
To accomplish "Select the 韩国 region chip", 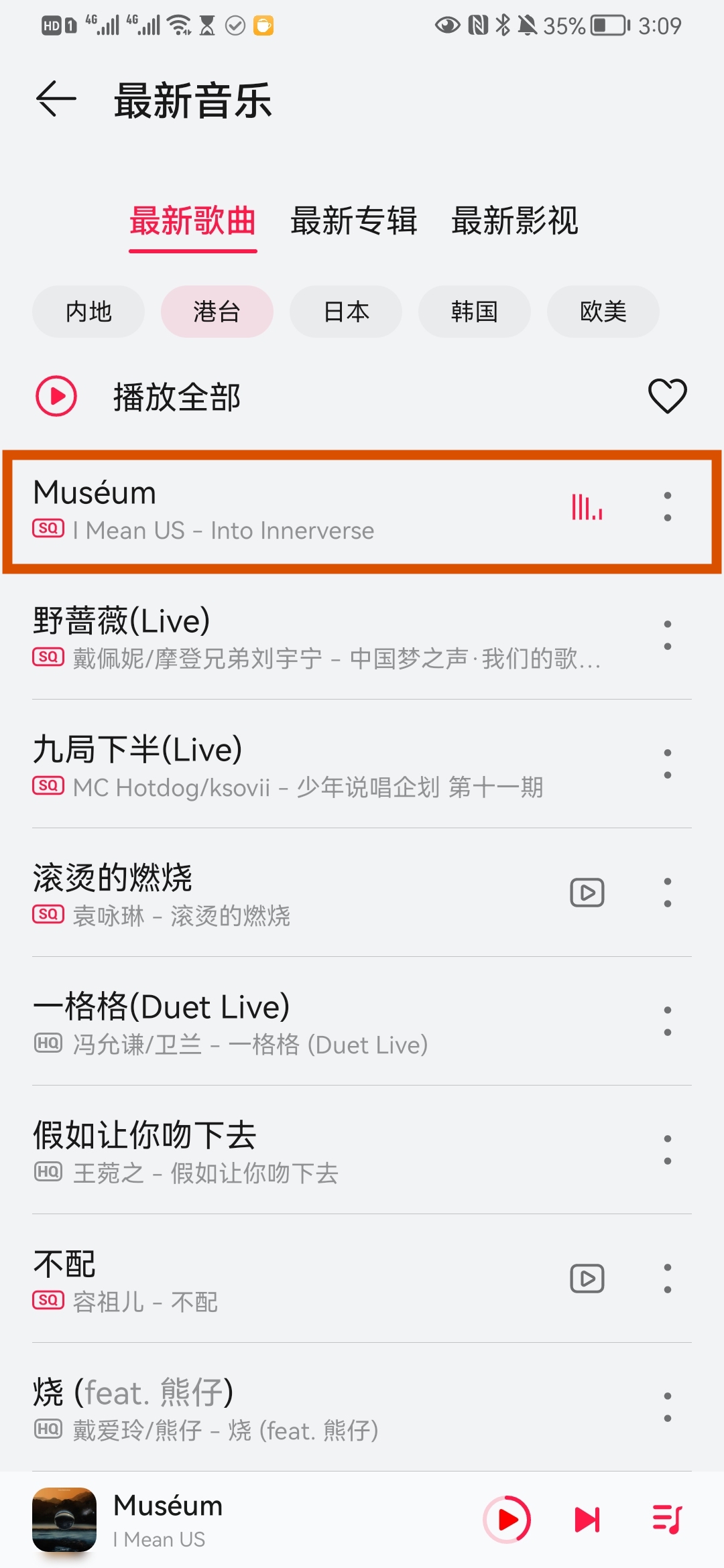I will click(475, 312).
